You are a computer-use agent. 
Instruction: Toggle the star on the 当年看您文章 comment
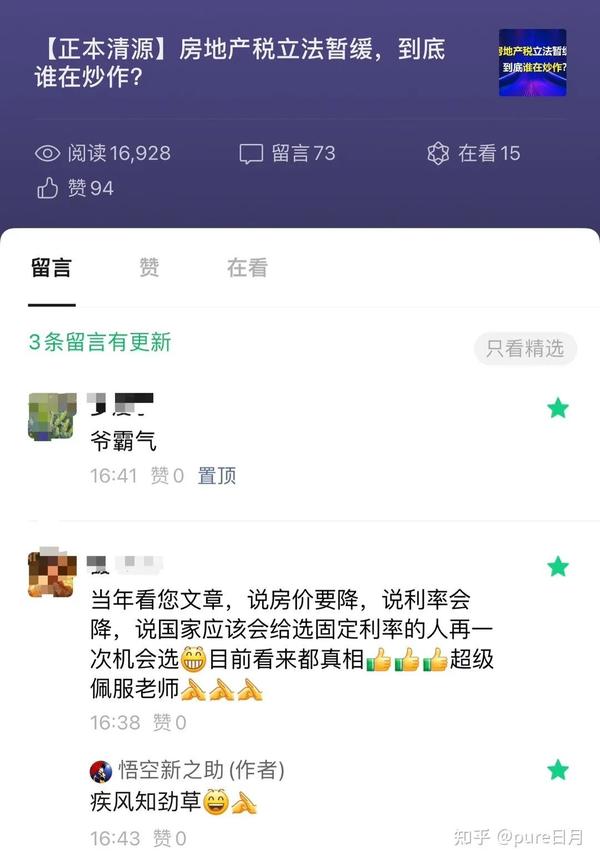558,567
